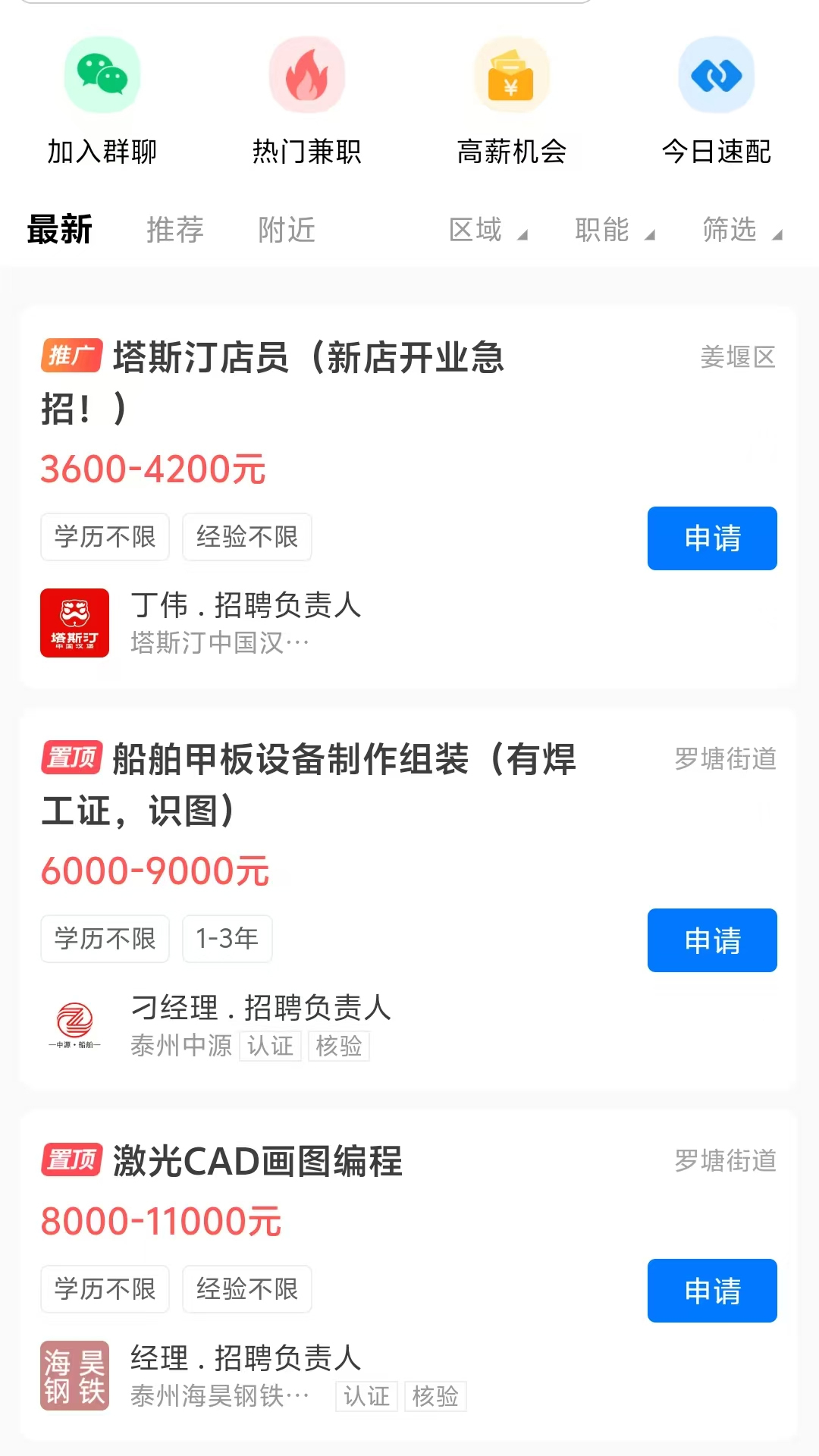This screenshot has width=819, height=1456.
Task: Open the 加入群聊 WeChat group chat icon
Action: point(102,75)
